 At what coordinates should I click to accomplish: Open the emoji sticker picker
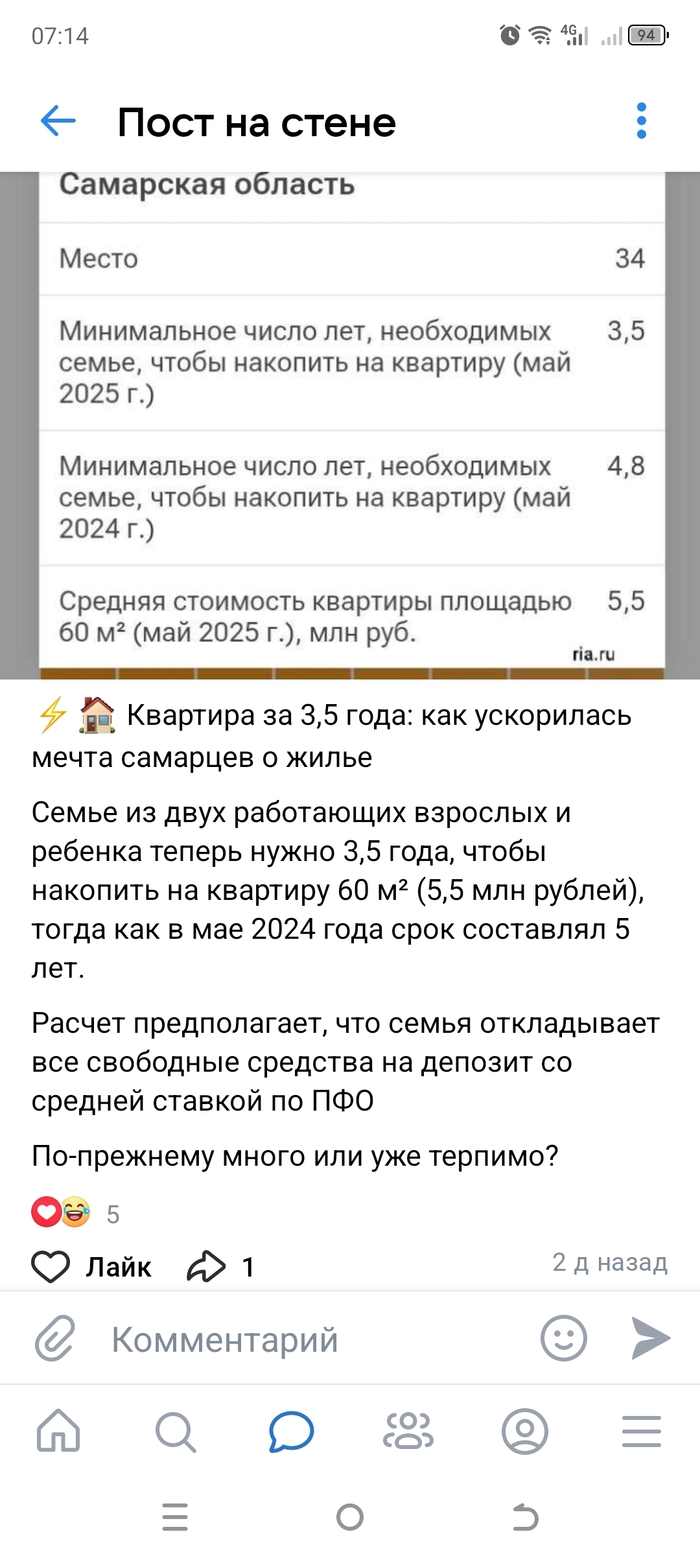click(563, 1338)
